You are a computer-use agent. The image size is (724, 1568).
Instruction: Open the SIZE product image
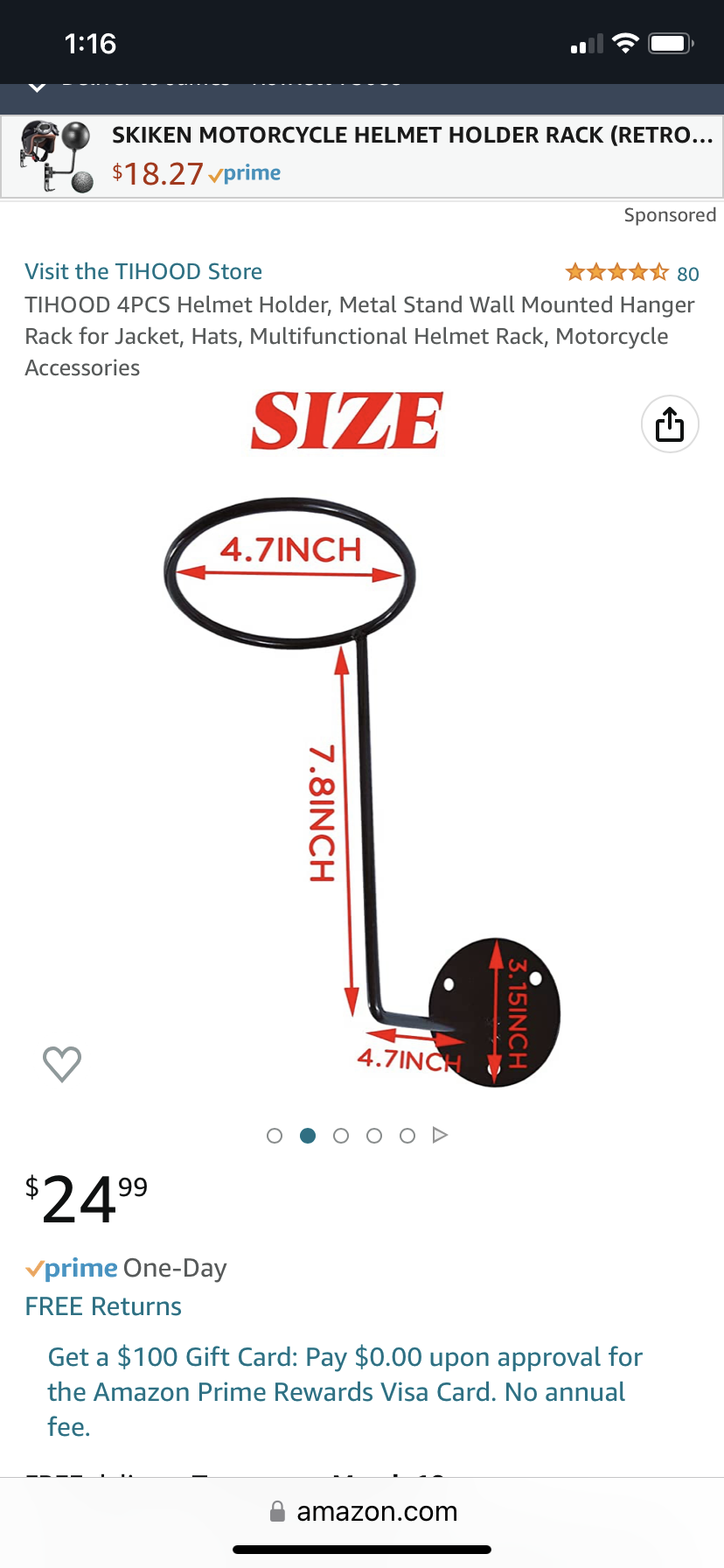click(362, 744)
